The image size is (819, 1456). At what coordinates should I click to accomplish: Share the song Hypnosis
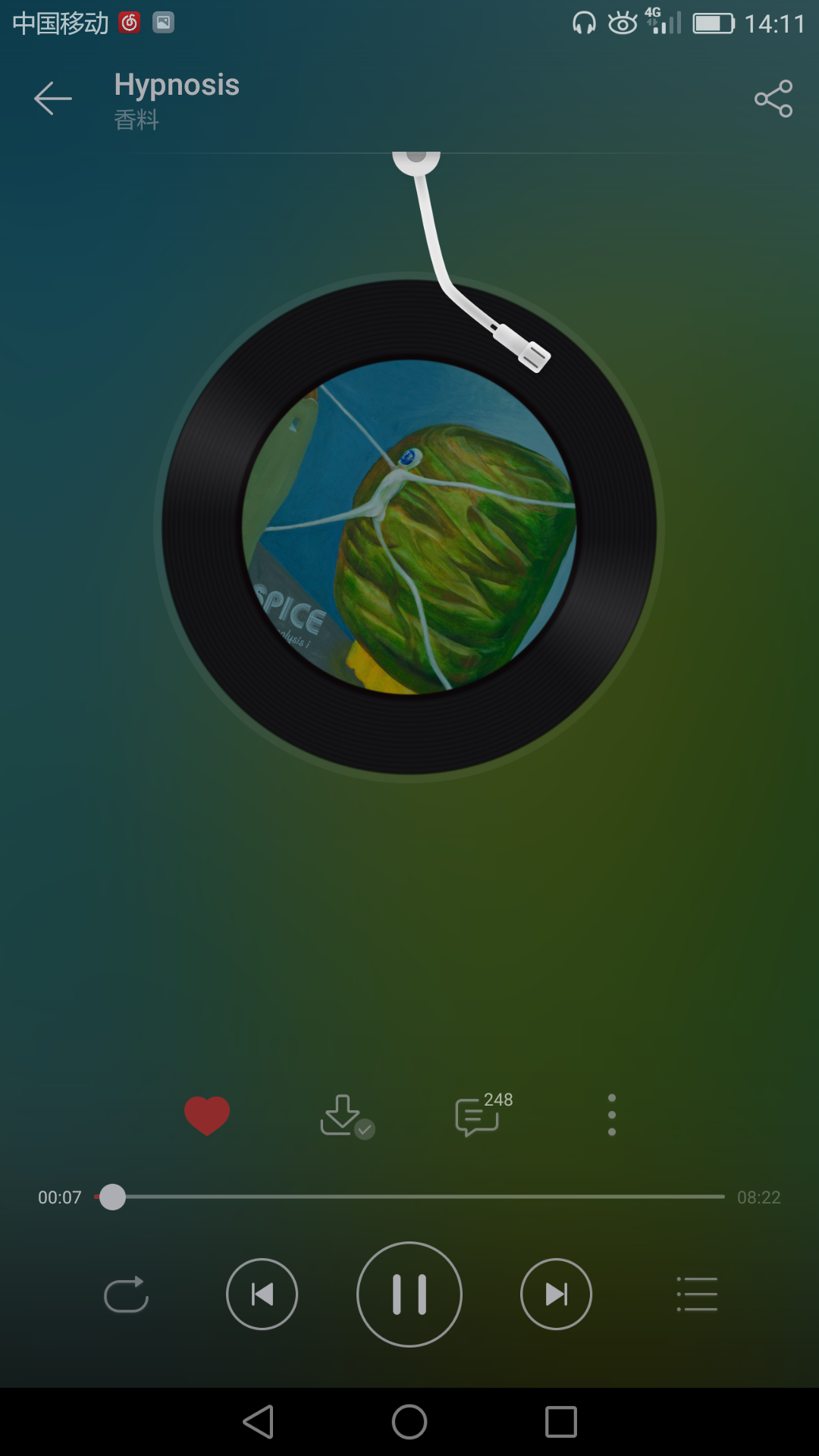tap(773, 99)
